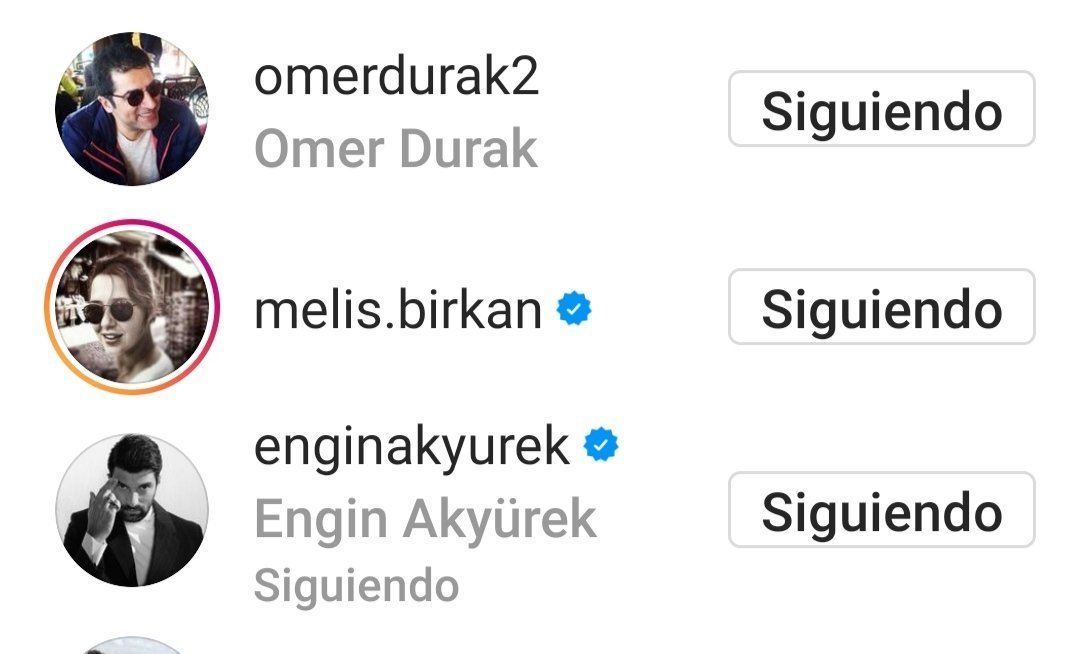Open omerdurak2's profile
Image resolution: width=1080 pixels, height=654 pixels.
[396, 77]
